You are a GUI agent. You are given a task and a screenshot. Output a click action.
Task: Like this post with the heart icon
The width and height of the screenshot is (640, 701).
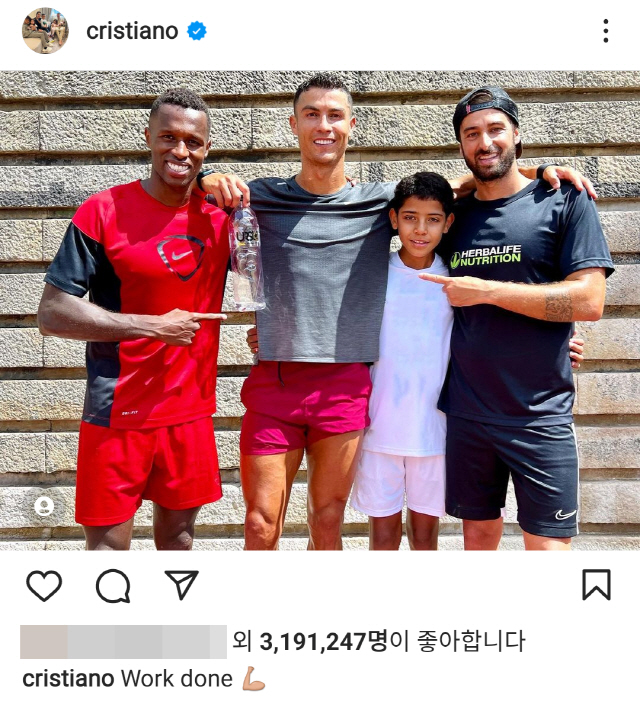tap(44, 585)
